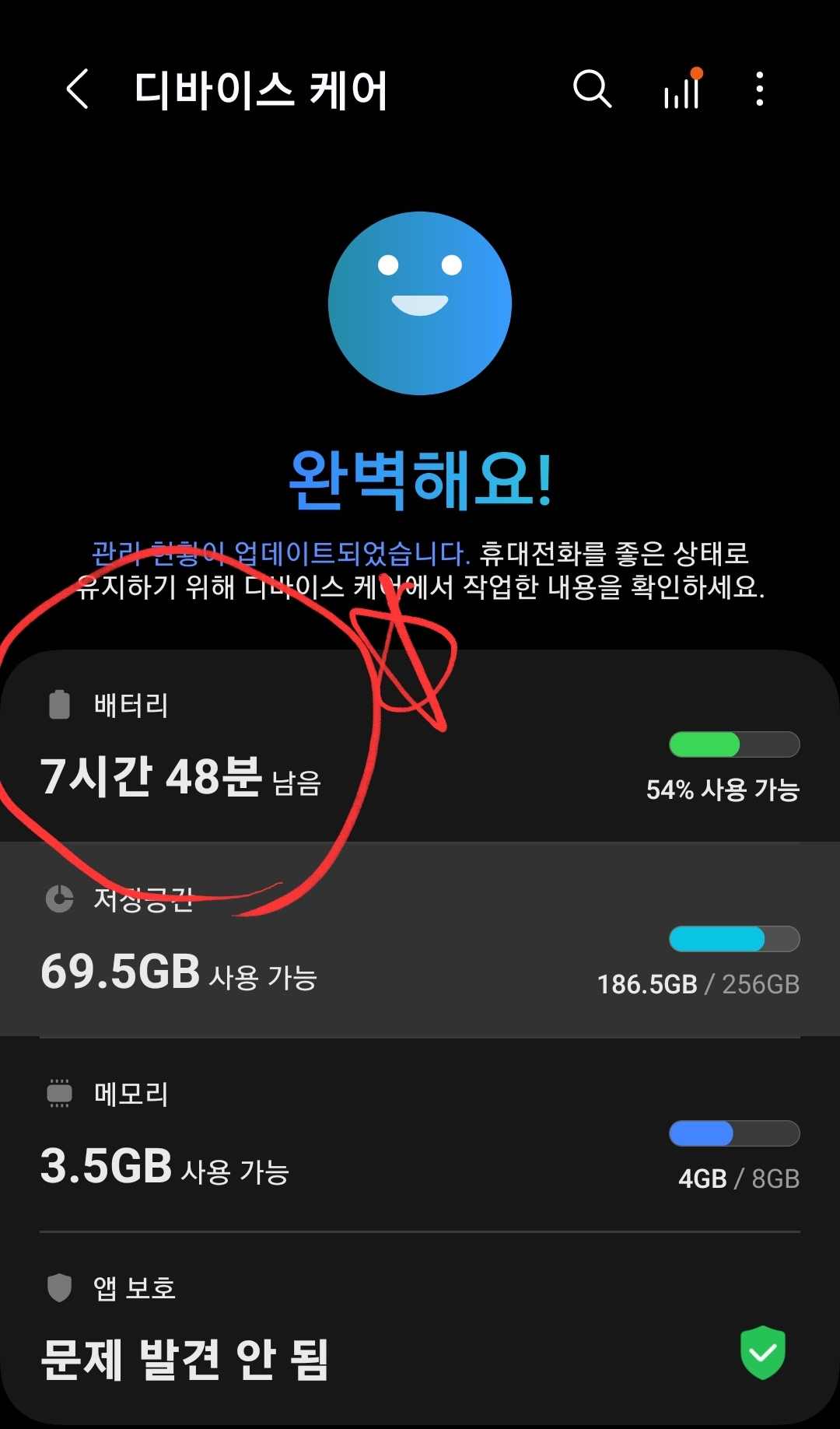Open the usage statistics chart icon
The image size is (840, 1429).
(681, 89)
